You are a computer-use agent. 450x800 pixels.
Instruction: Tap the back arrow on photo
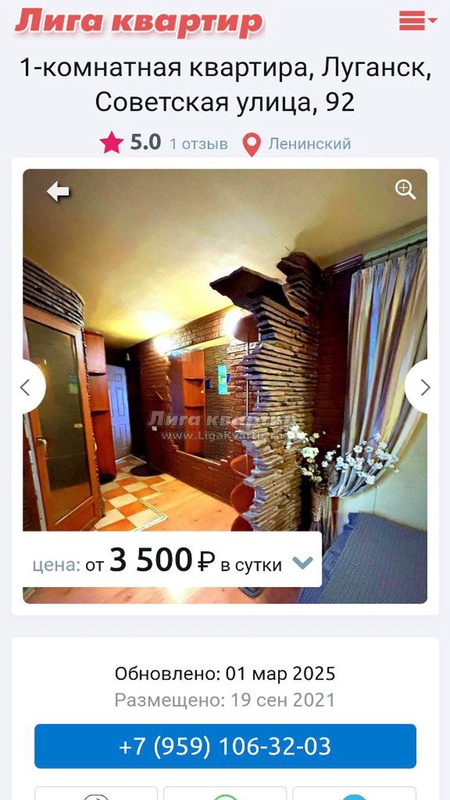[58, 192]
